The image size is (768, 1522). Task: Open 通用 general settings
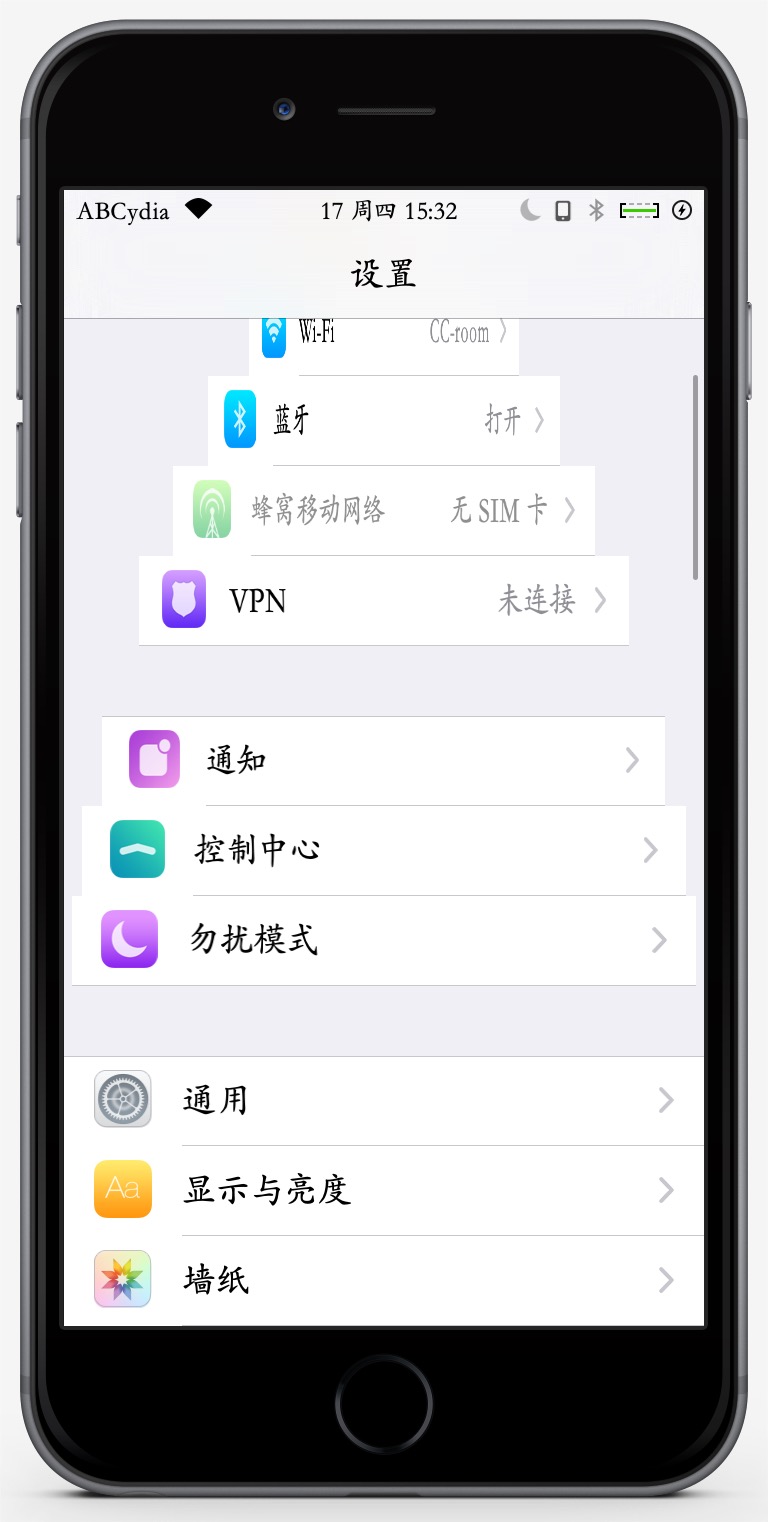point(384,1100)
